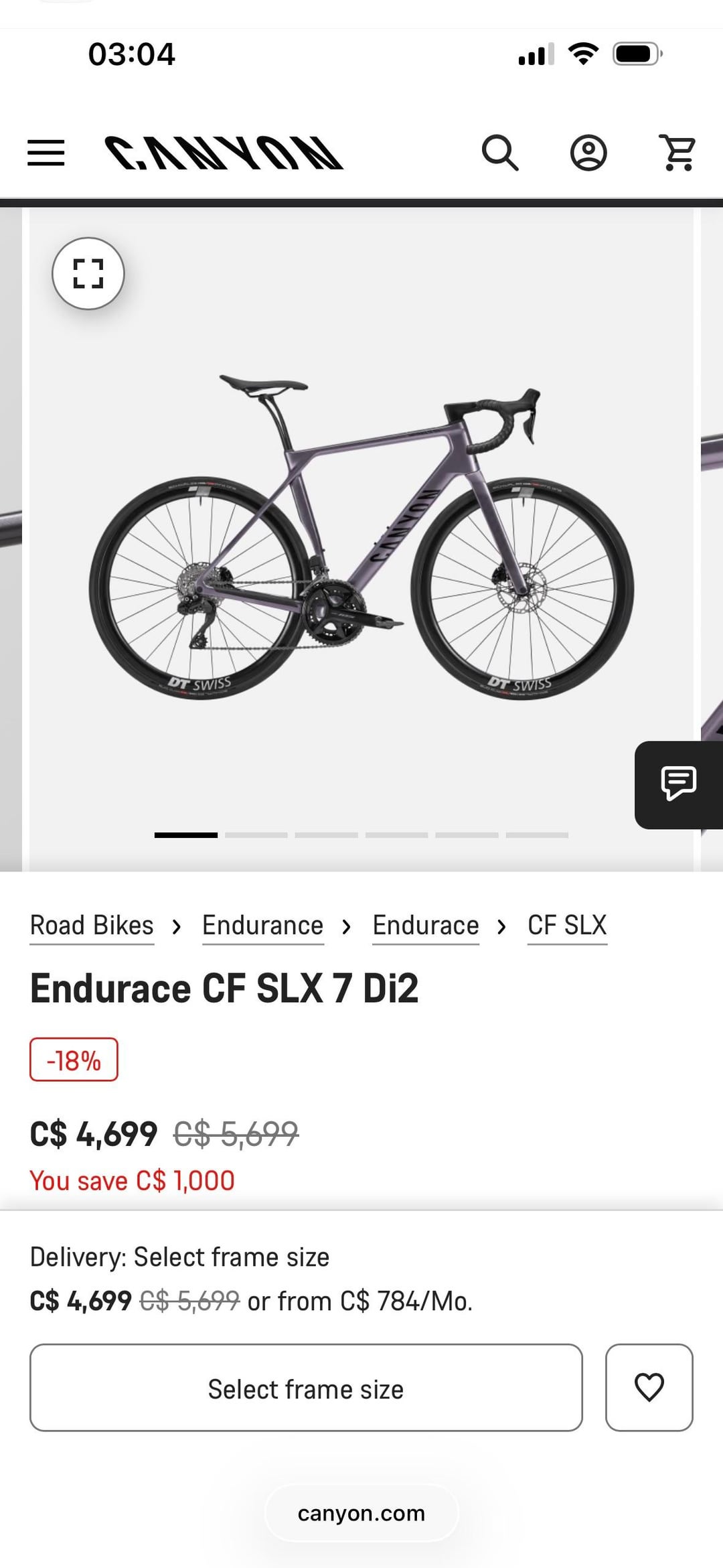The height and width of the screenshot is (1568, 723).
Task: Select frame size button
Action: pyautogui.click(x=306, y=1387)
